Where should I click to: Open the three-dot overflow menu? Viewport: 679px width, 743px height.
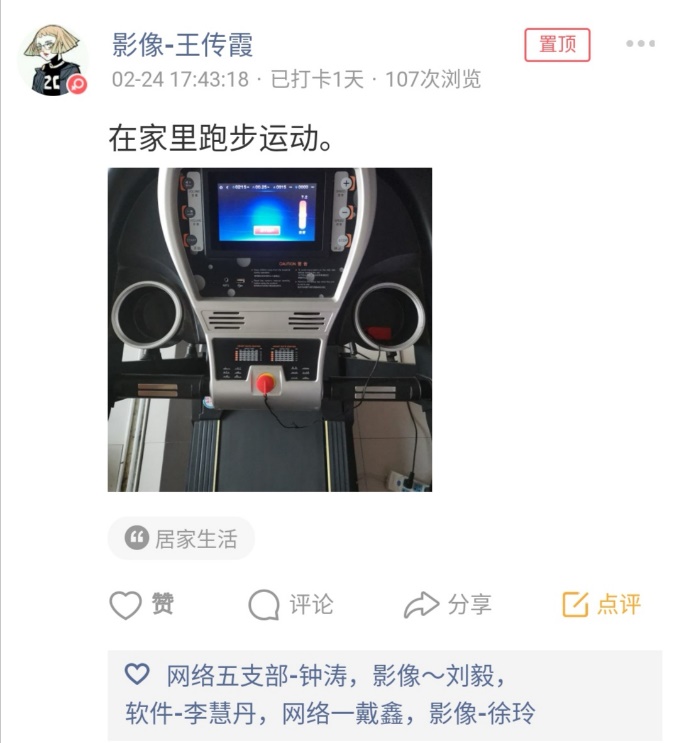click(x=640, y=44)
